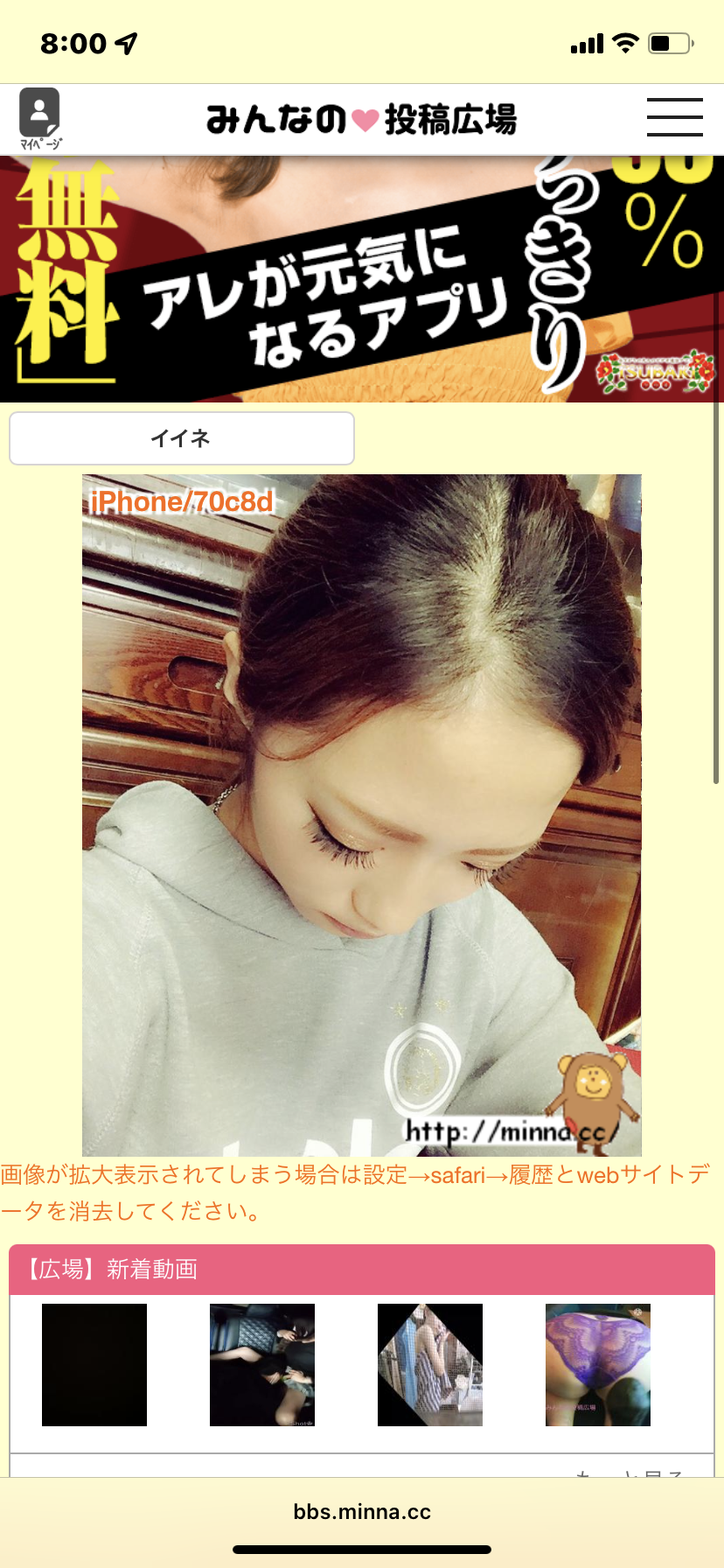Open the アレが元気になるアプリ ad banner
Image resolution: width=724 pixels, height=1568 pixels.
pos(362,279)
